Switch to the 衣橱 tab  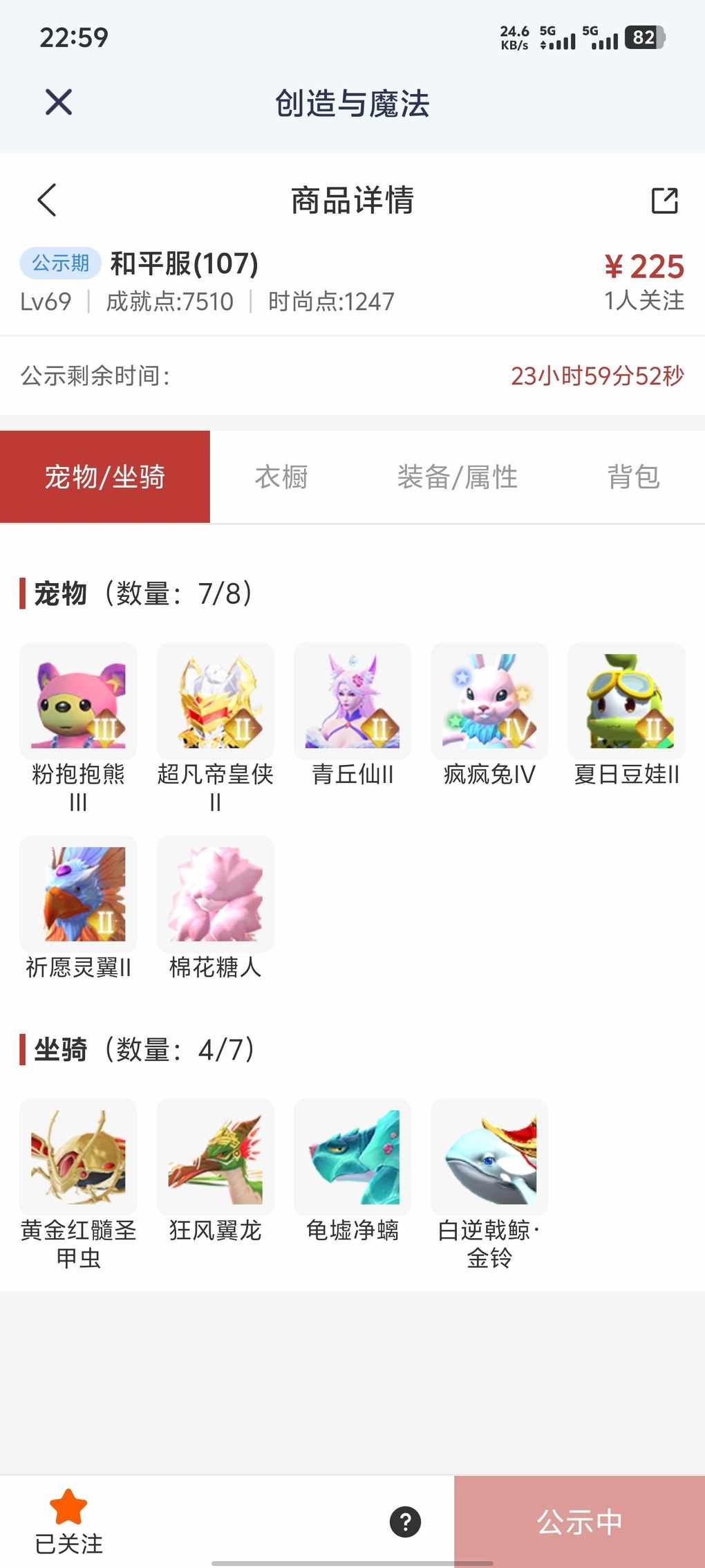click(x=281, y=477)
